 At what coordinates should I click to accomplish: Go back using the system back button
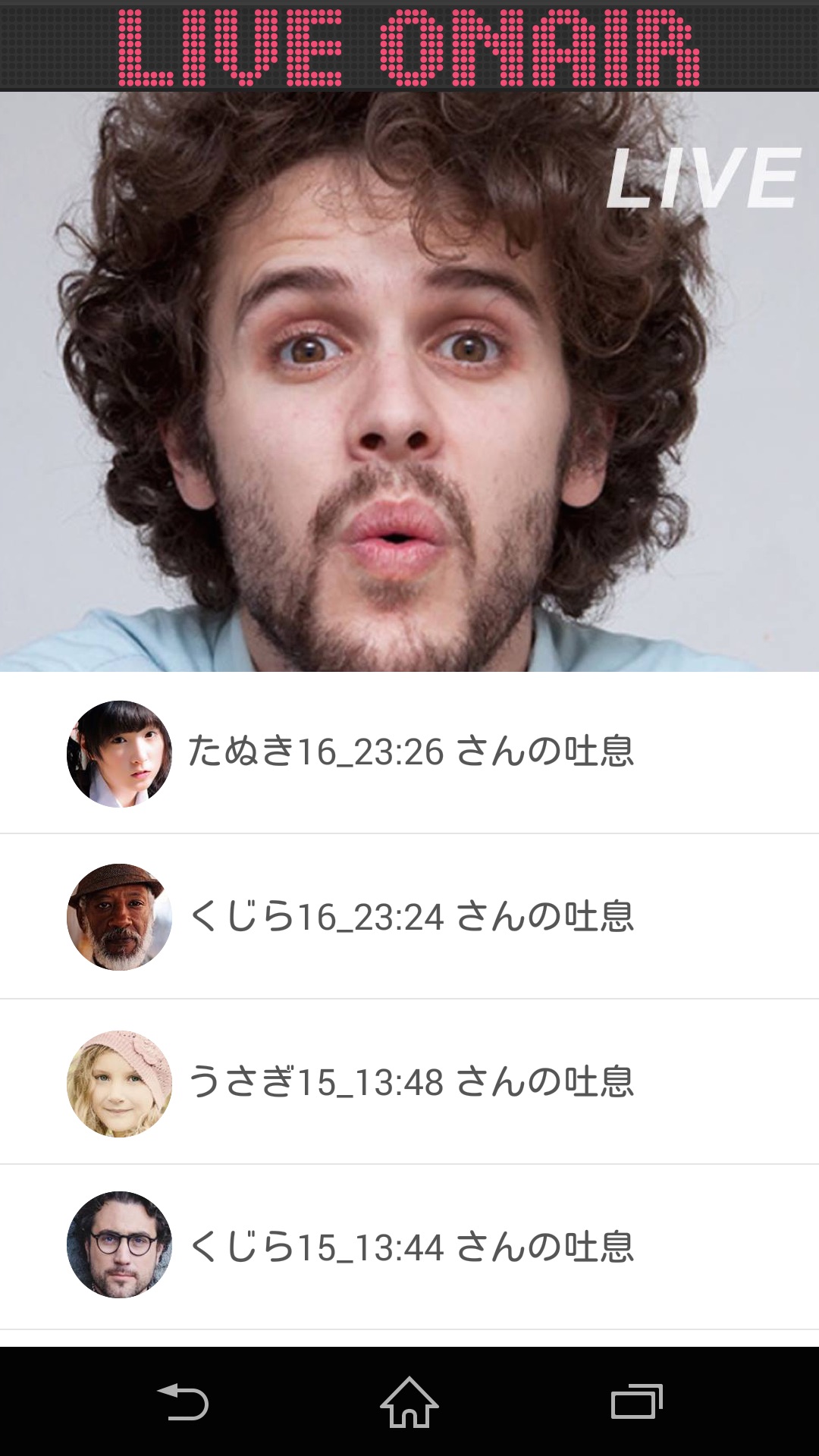[182, 1401]
